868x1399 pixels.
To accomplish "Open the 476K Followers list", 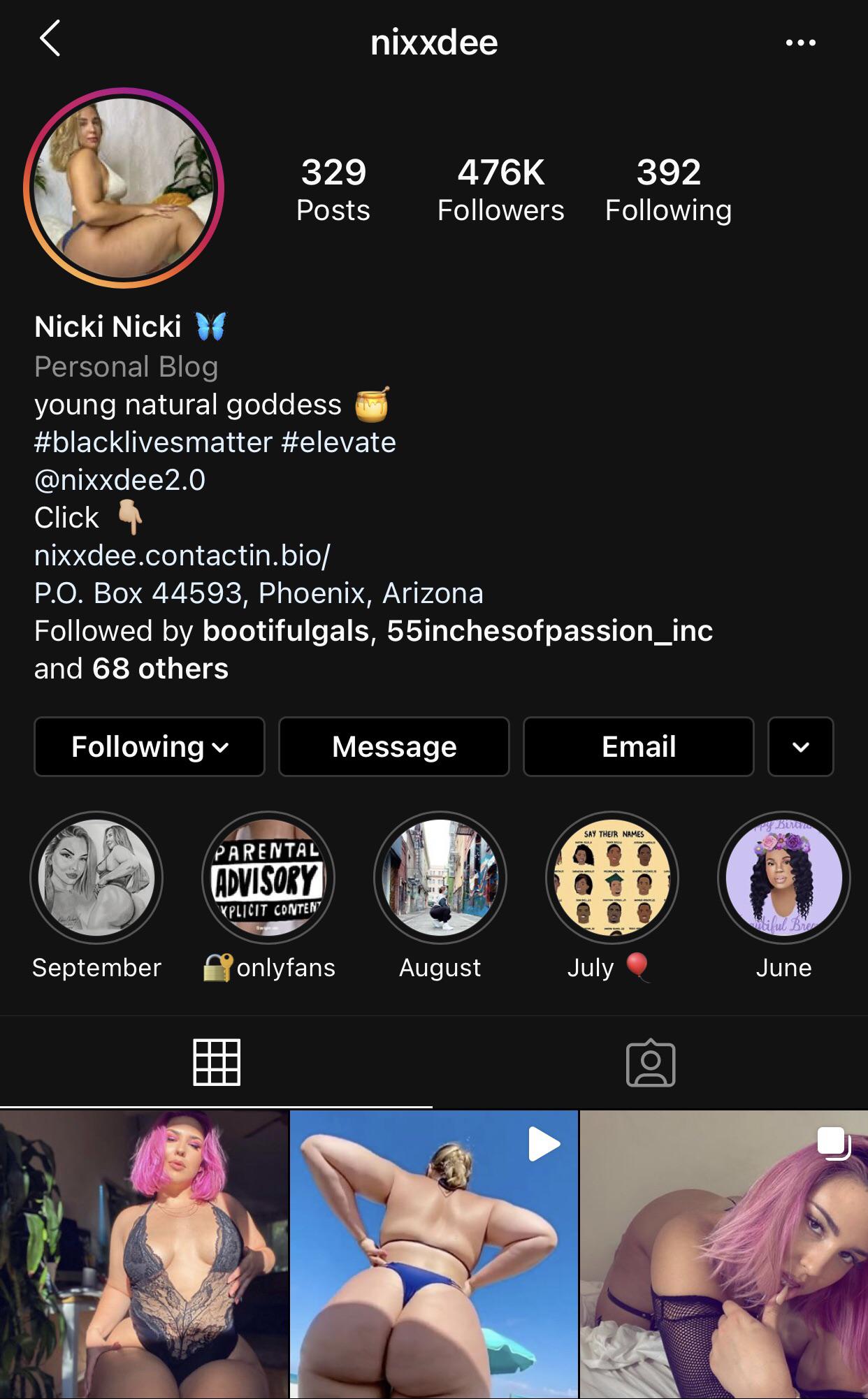I will click(500, 190).
